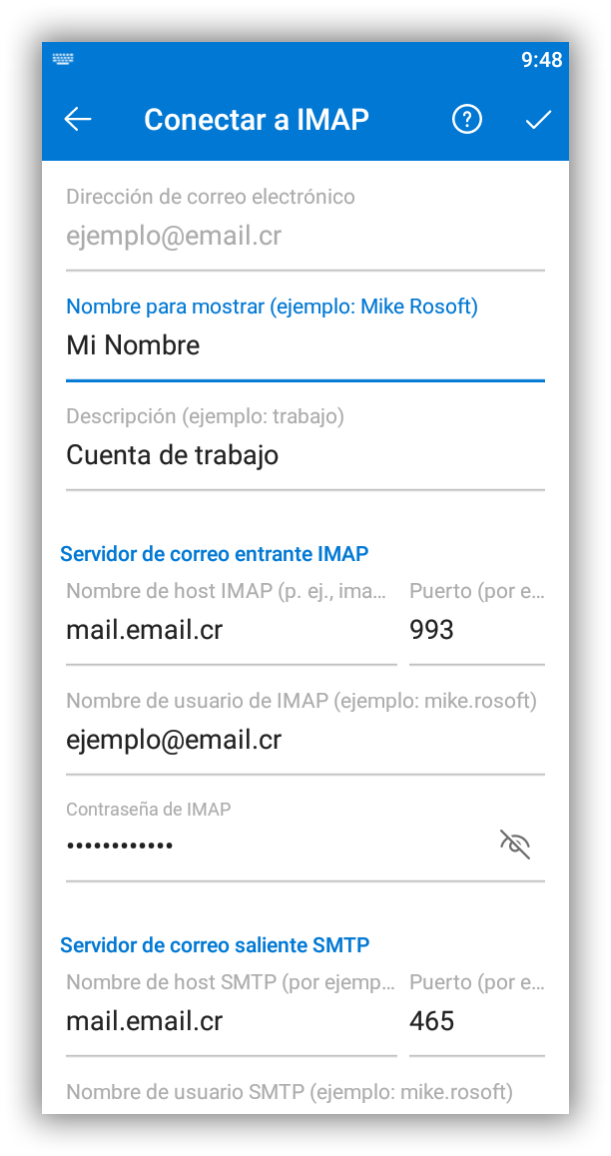Go back from Conectar a IMAP
Screen dimensions: 611x1156
tap(78, 119)
